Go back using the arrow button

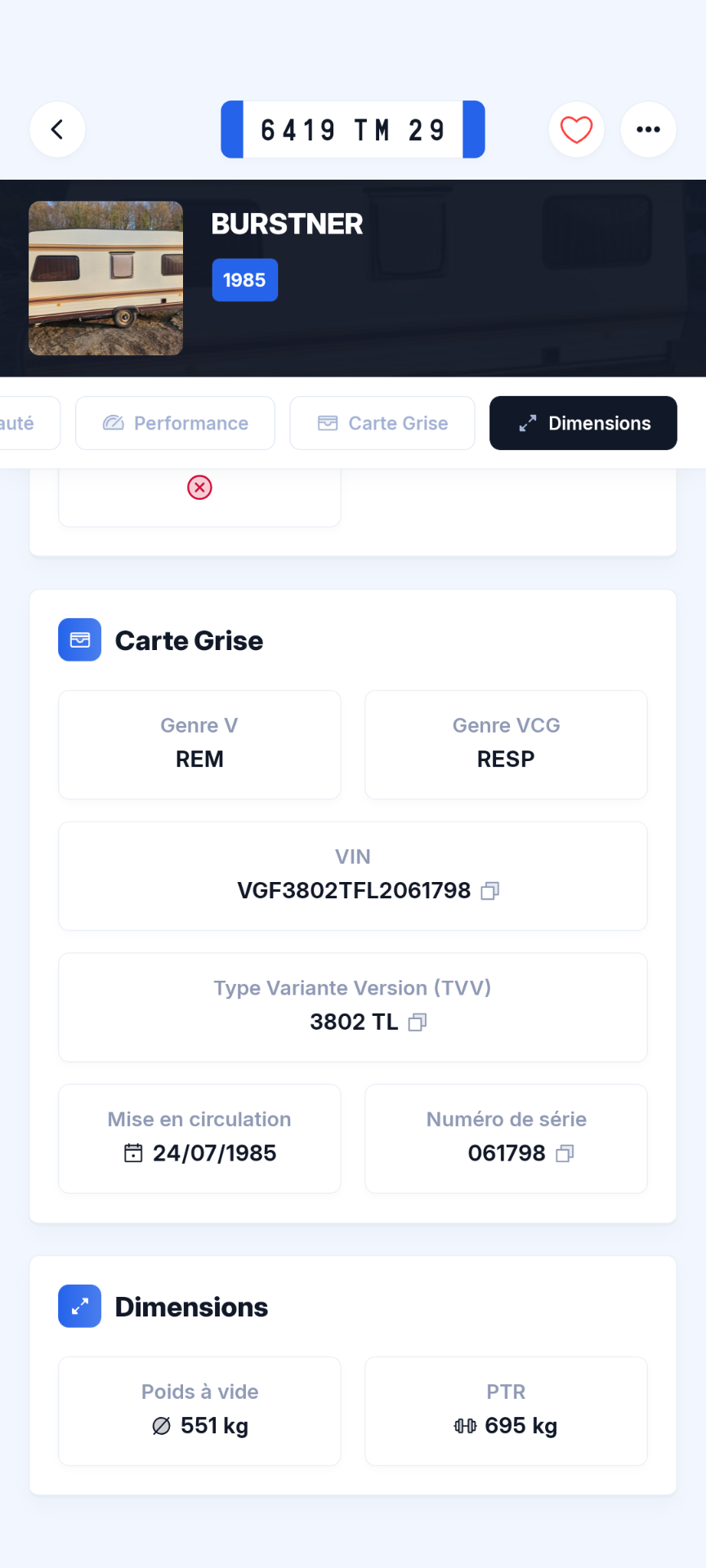(57, 129)
